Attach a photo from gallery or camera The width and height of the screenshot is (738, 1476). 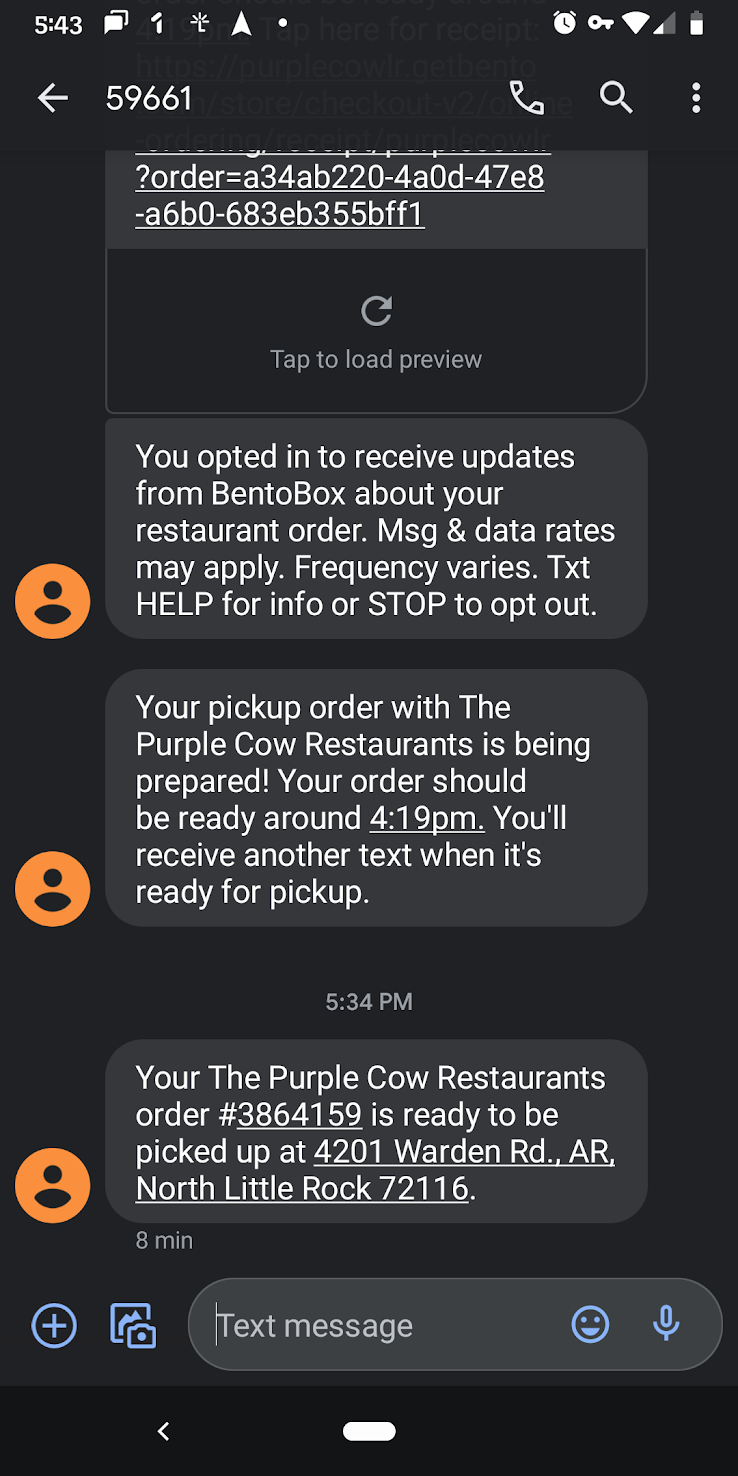click(133, 1326)
